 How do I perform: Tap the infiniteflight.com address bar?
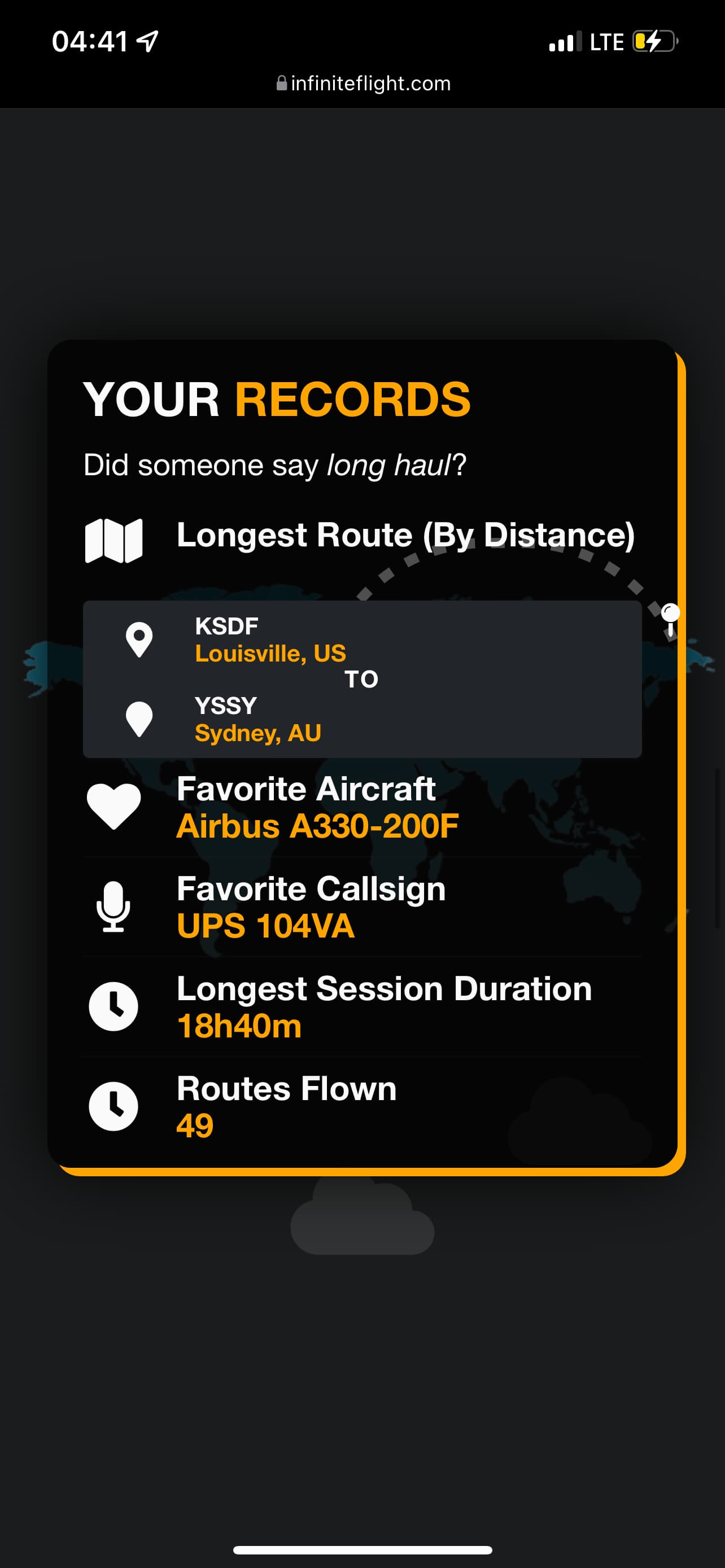click(364, 84)
